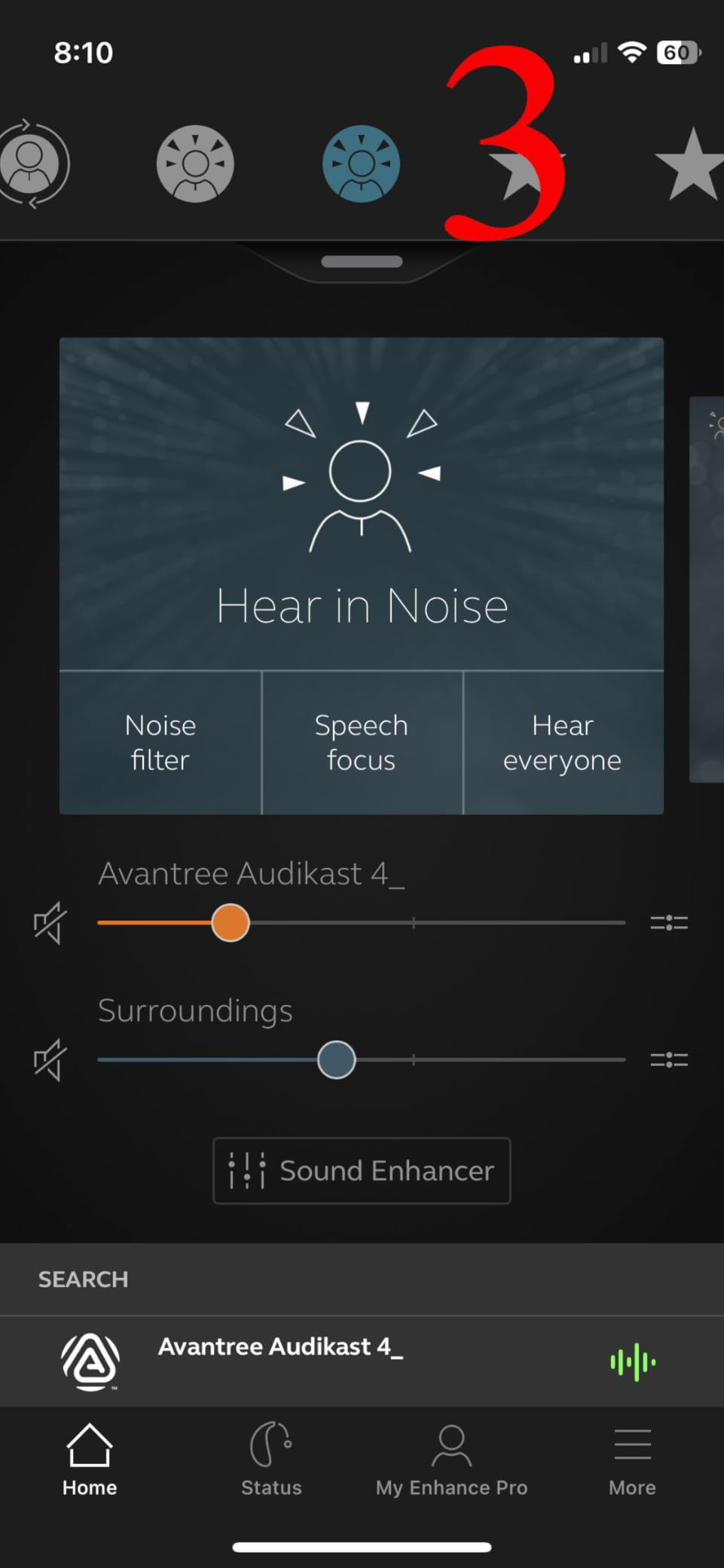The width and height of the screenshot is (724, 1568).
Task: Adjust the Avantree Audikast 4_ volume slider
Action: pos(231,922)
